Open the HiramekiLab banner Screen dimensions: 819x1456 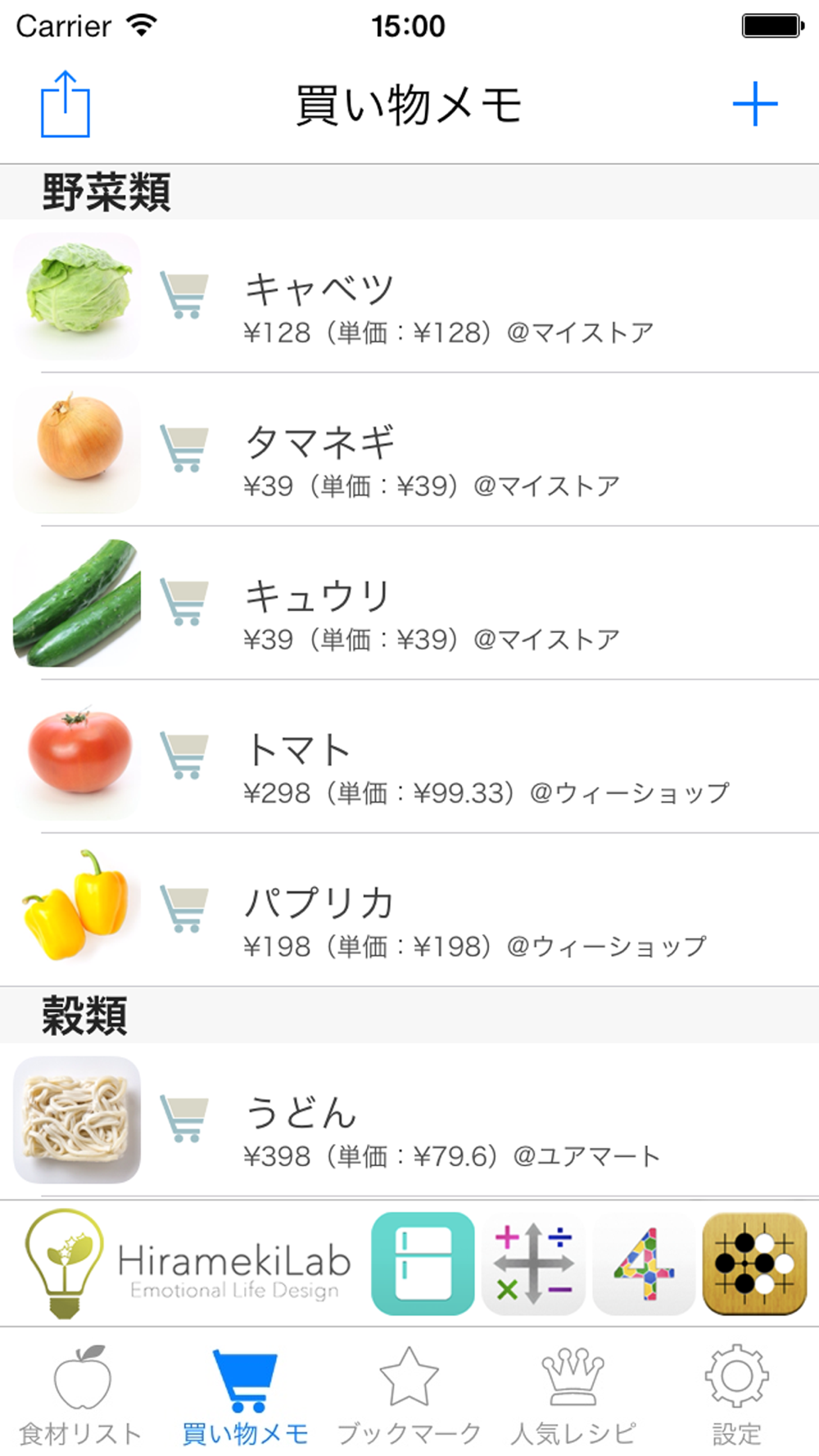click(188, 1264)
